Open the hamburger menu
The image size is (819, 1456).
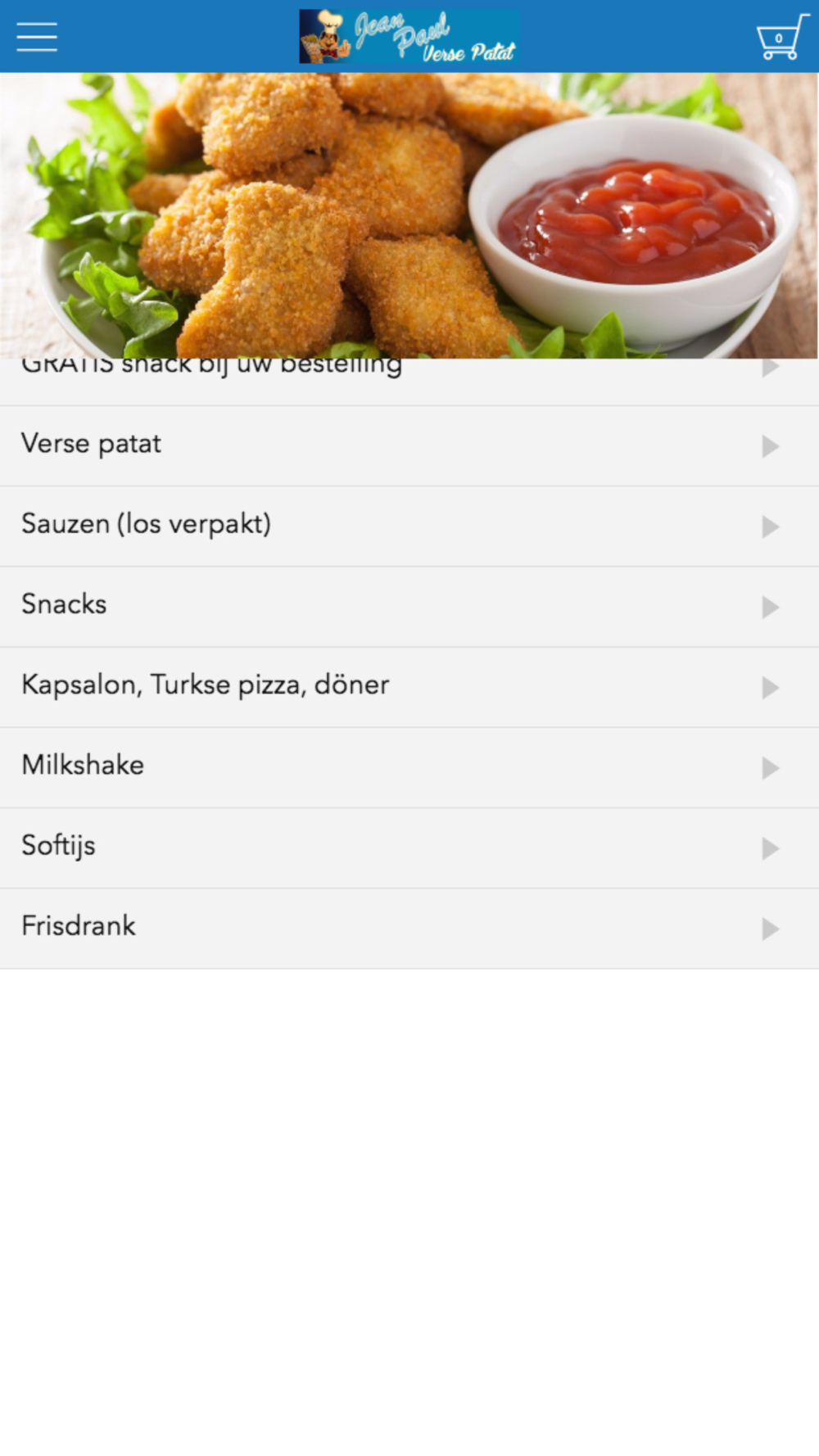click(37, 37)
